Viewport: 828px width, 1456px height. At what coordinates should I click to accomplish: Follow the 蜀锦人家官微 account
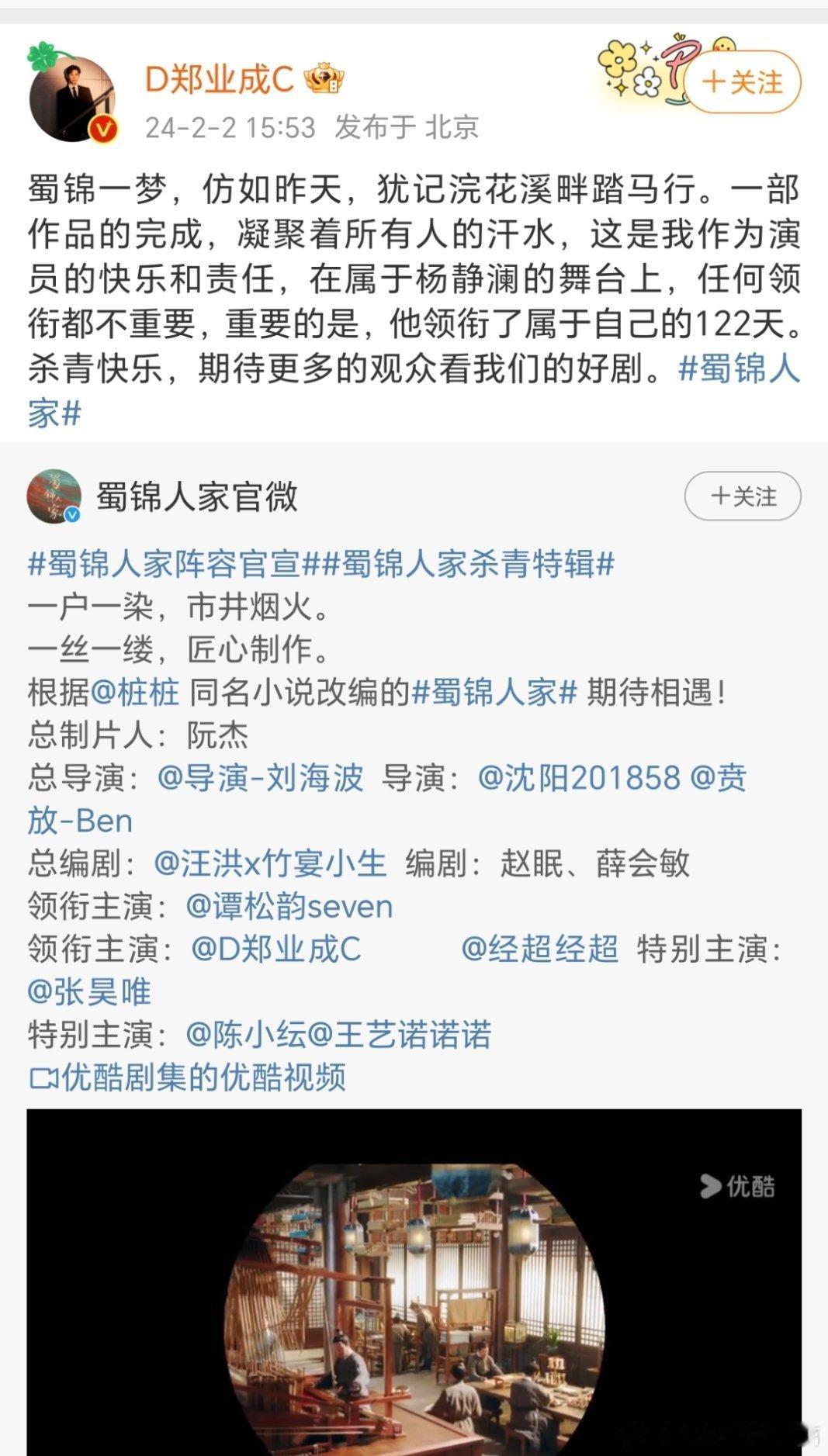[x=742, y=498]
